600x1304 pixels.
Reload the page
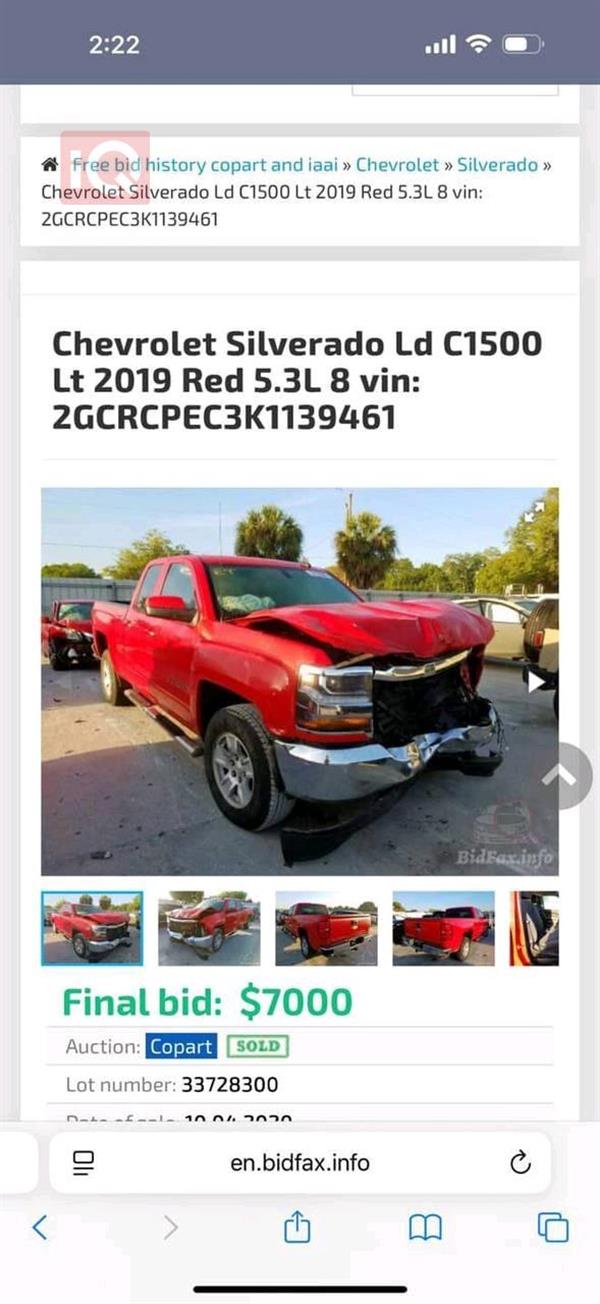pyautogui.click(x=520, y=1163)
